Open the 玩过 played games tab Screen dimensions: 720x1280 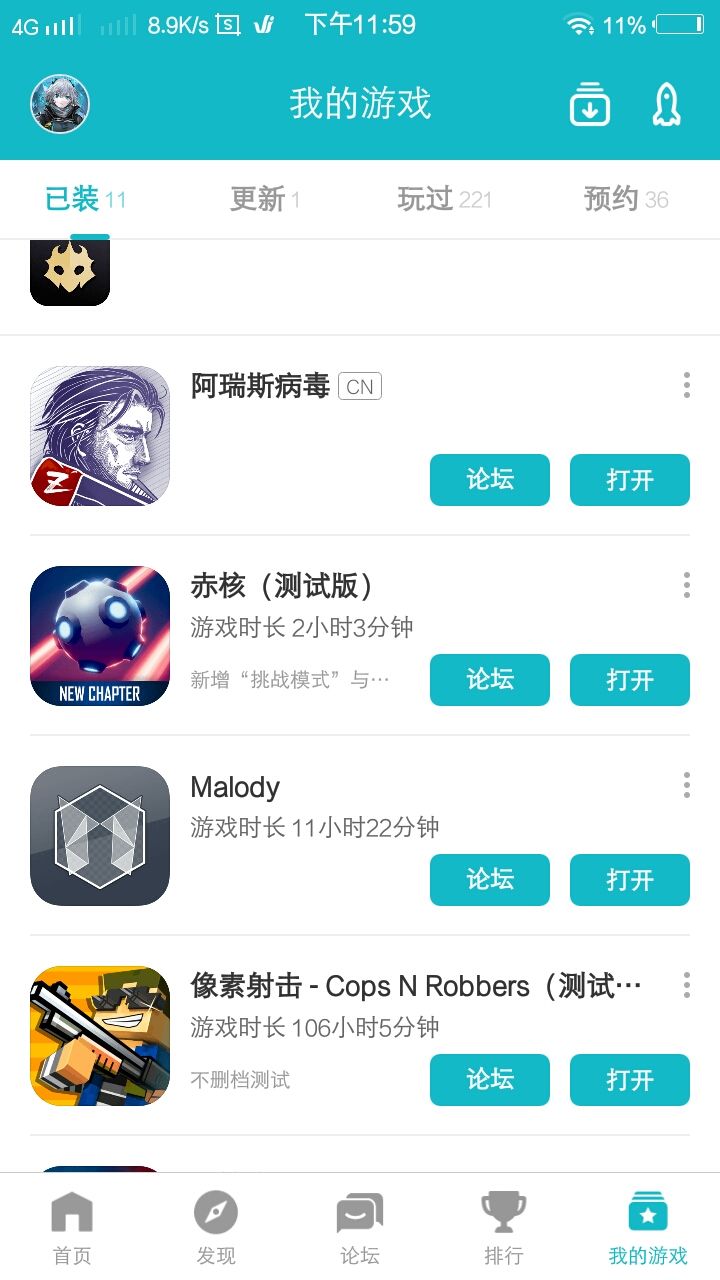coord(443,199)
